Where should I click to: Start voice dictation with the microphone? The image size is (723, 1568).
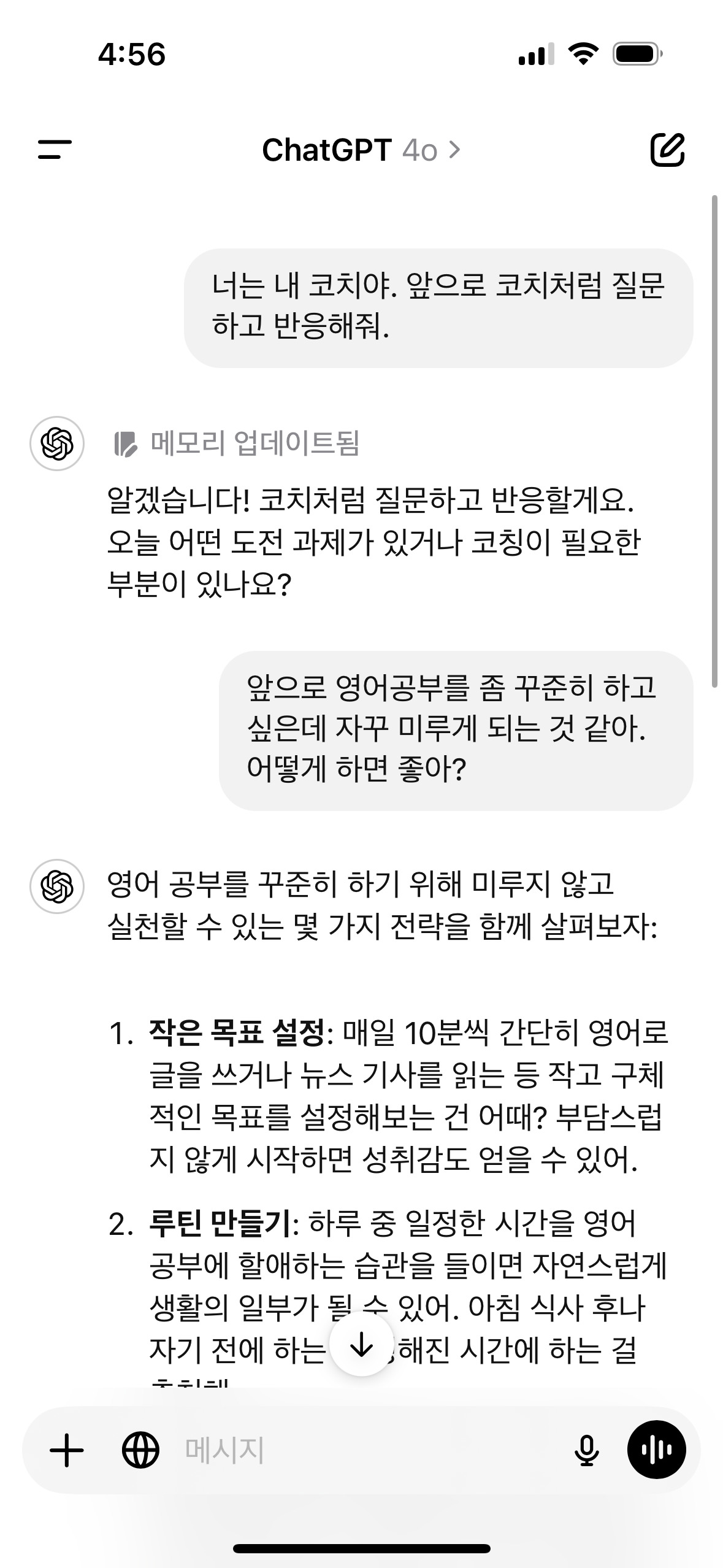pyautogui.click(x=586, y=1451)
